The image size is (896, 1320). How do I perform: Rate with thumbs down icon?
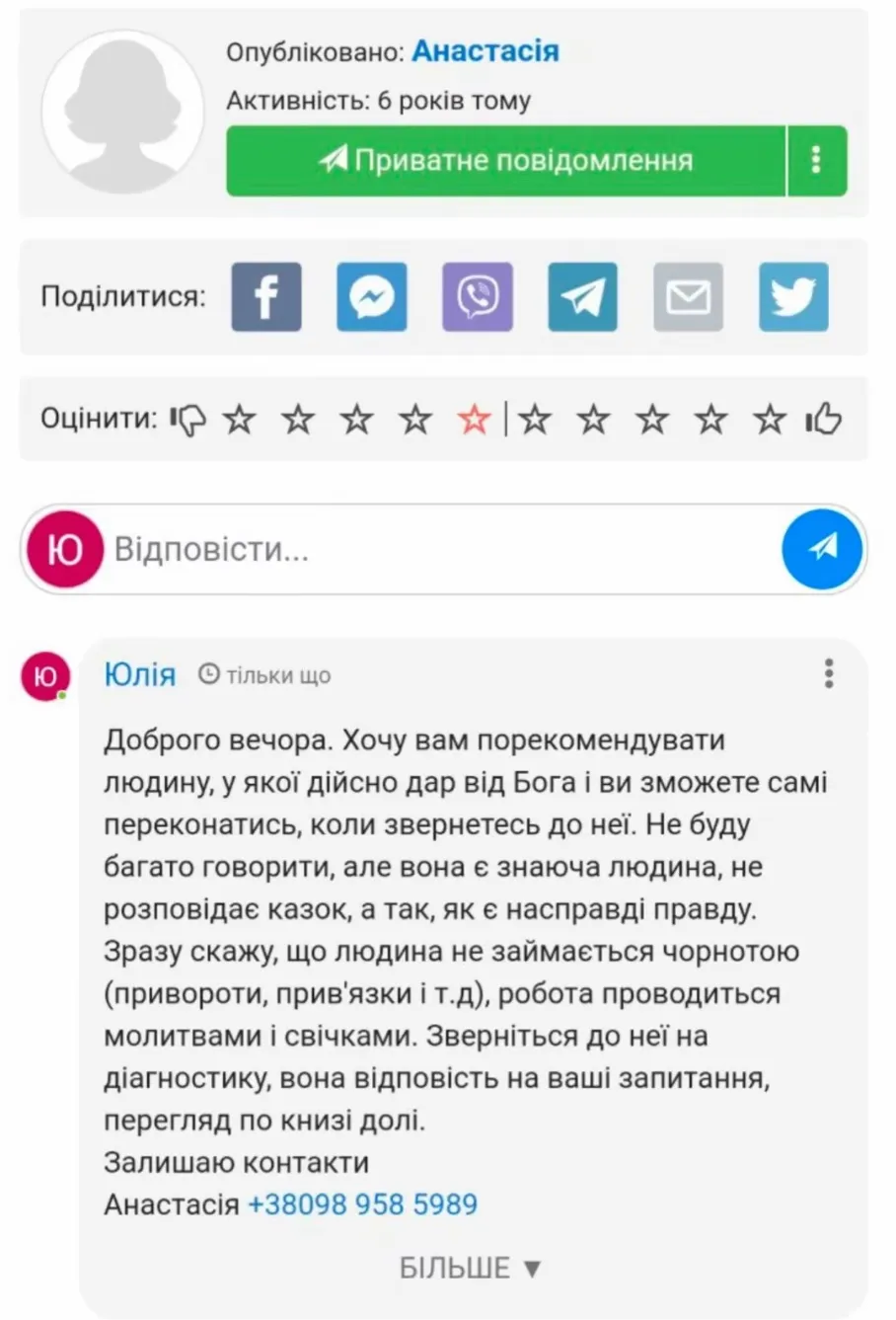point(187,420)
